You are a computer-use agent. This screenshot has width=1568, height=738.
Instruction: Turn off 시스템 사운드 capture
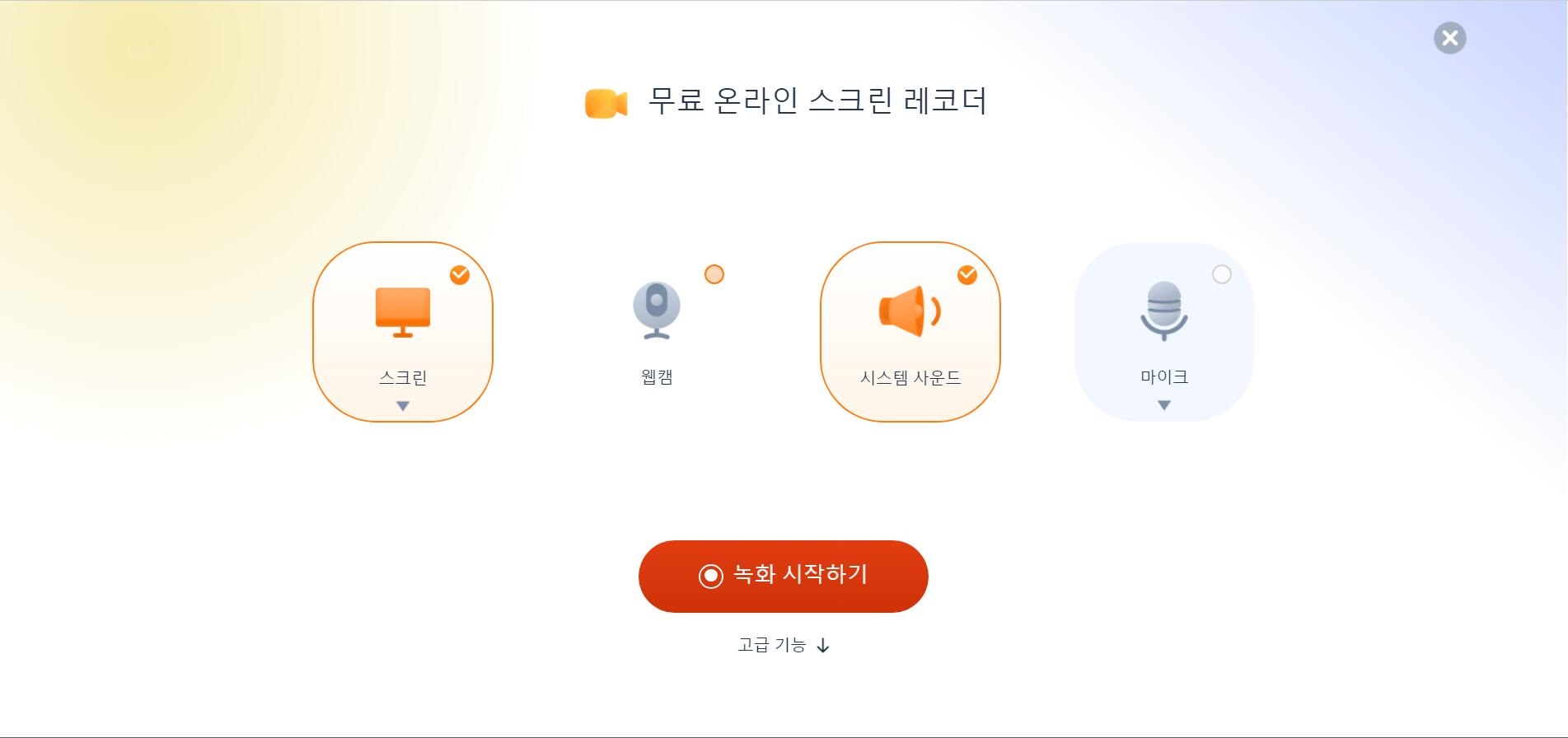click(x=967, y=275)
